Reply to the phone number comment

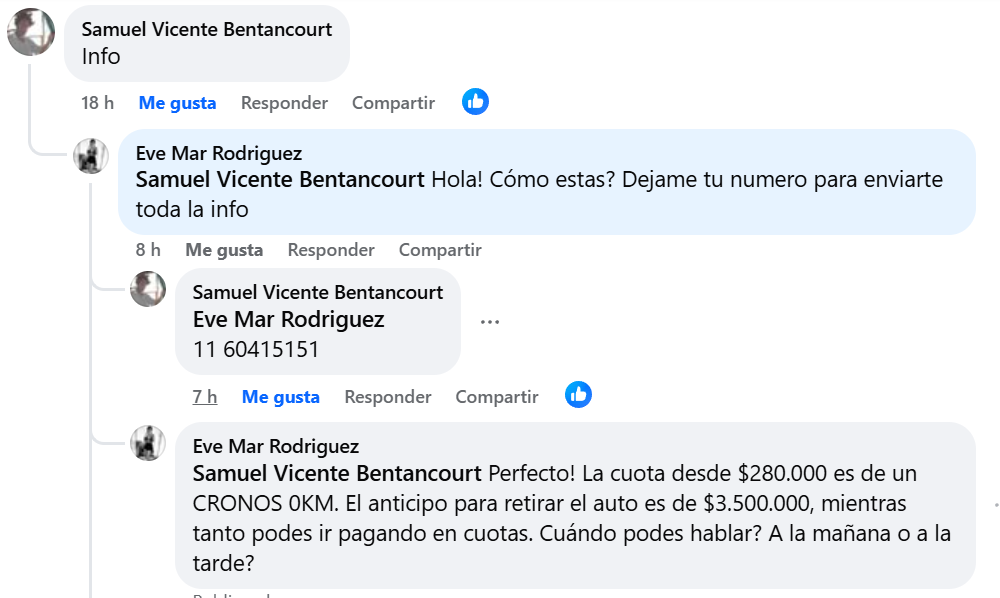[388, 397]
